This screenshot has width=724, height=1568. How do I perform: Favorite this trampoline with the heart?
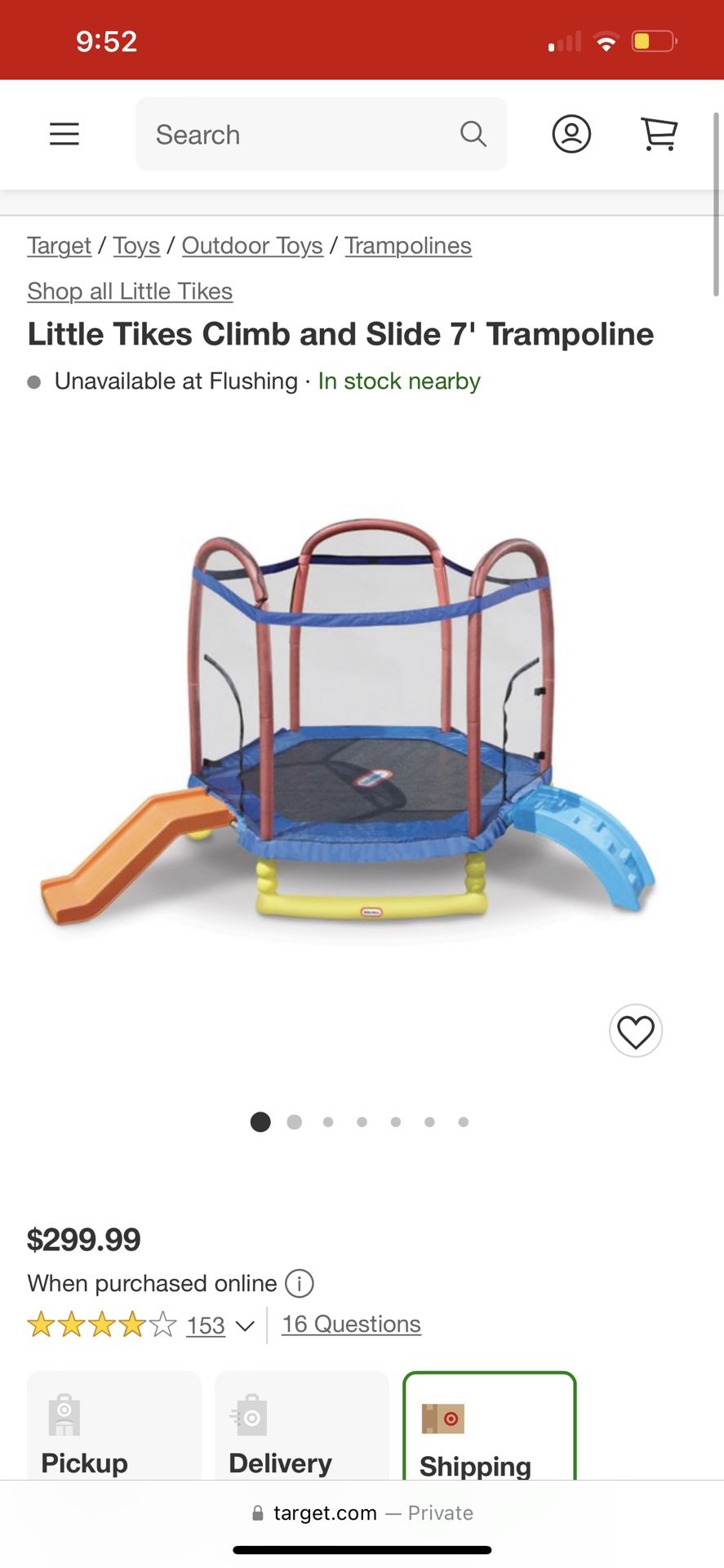pos(636,1031)
